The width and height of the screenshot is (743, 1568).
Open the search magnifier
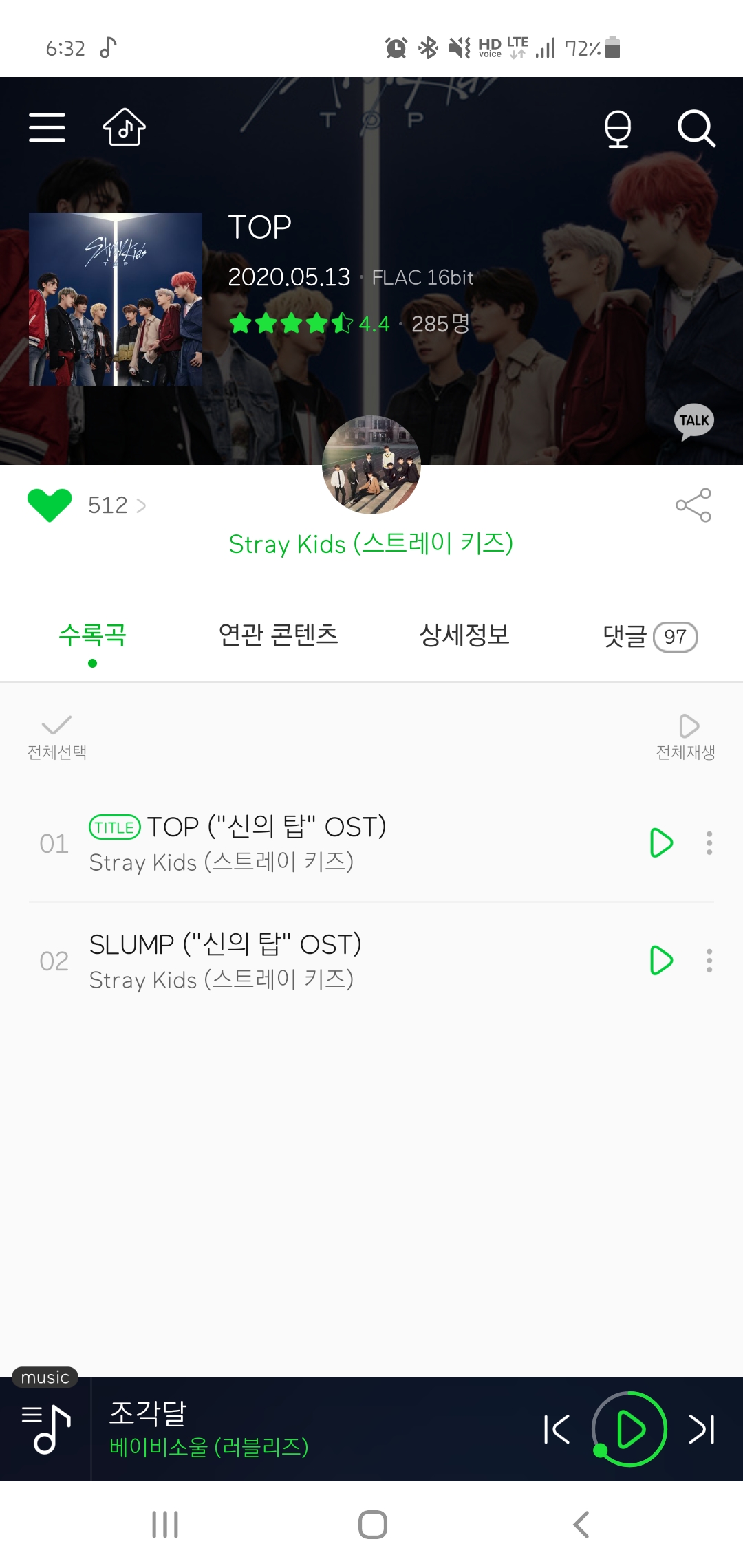pyautogui.click(x=696, y=129)
